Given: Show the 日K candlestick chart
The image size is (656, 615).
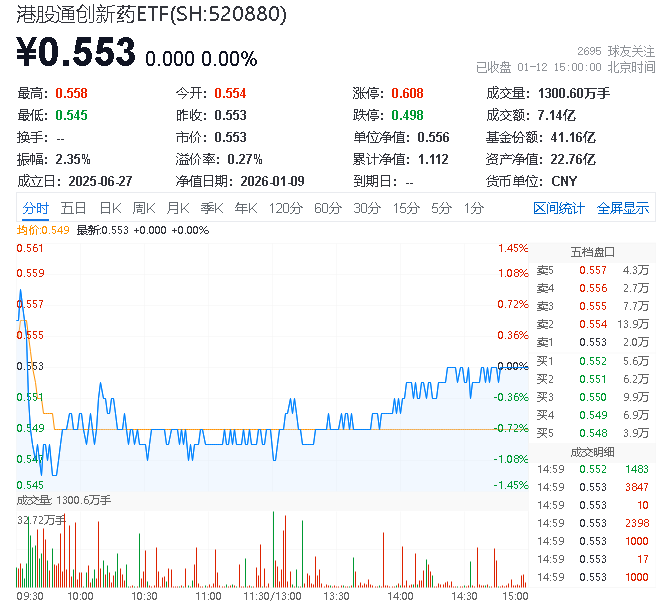Looking at the screenshot, I should (x=110, y=208).
